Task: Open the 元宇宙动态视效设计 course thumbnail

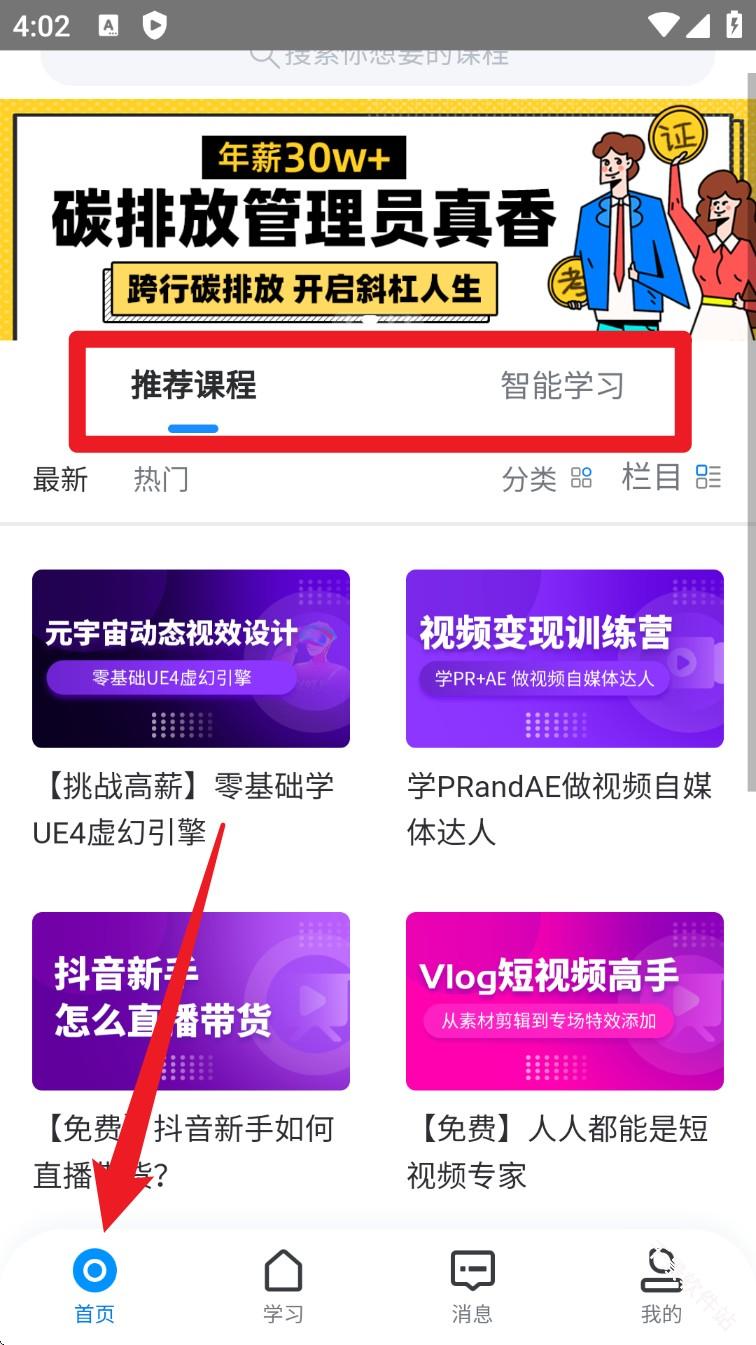Action: coord(191,658)
